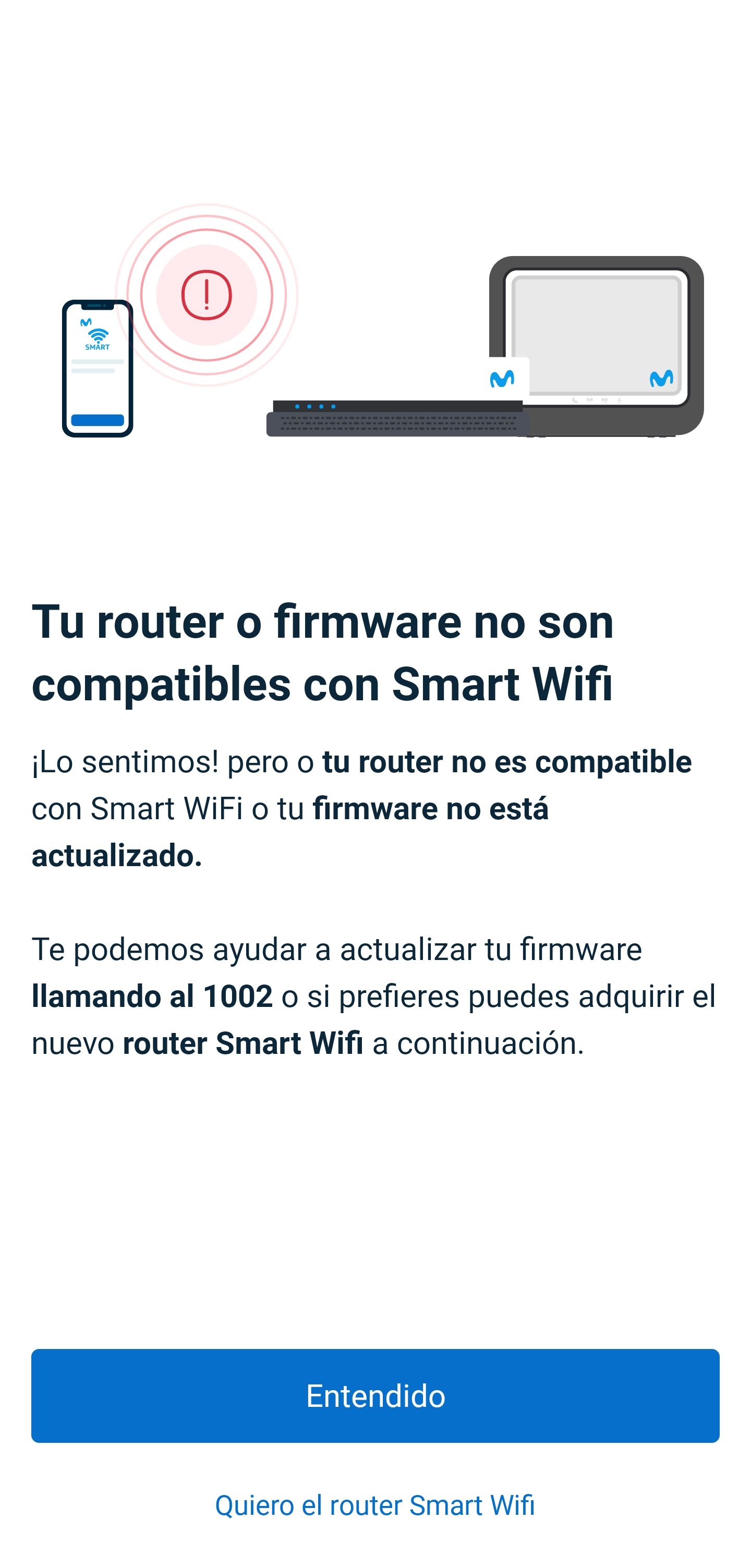Tap the Entendido button
Image resolution: width=751 pixels, height=1568 pixels.
pyautogui.click(x=375, y=1395)
